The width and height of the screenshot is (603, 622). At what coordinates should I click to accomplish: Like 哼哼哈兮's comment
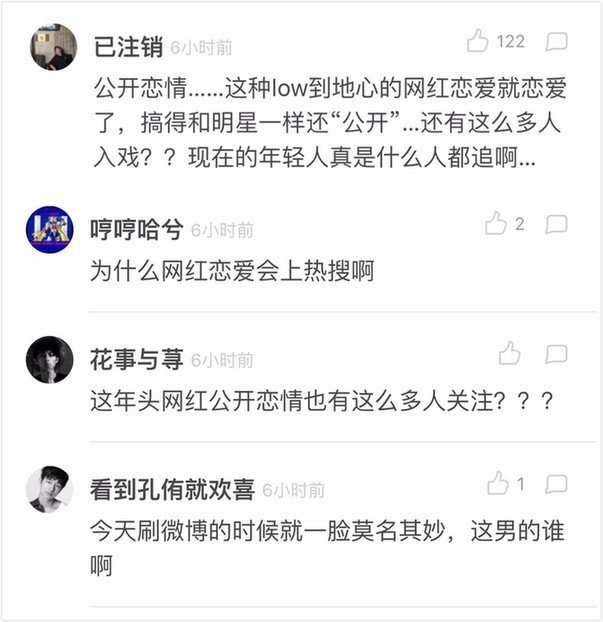(x=496, y=224)
